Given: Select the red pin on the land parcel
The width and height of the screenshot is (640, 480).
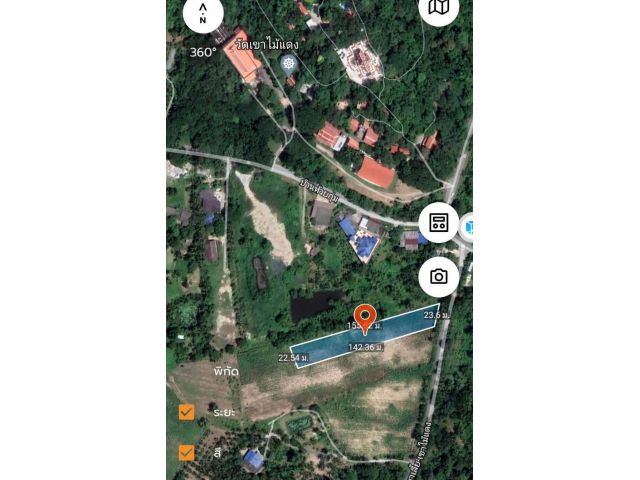Looking at the screenshot, I should click(x=365, y=318).
